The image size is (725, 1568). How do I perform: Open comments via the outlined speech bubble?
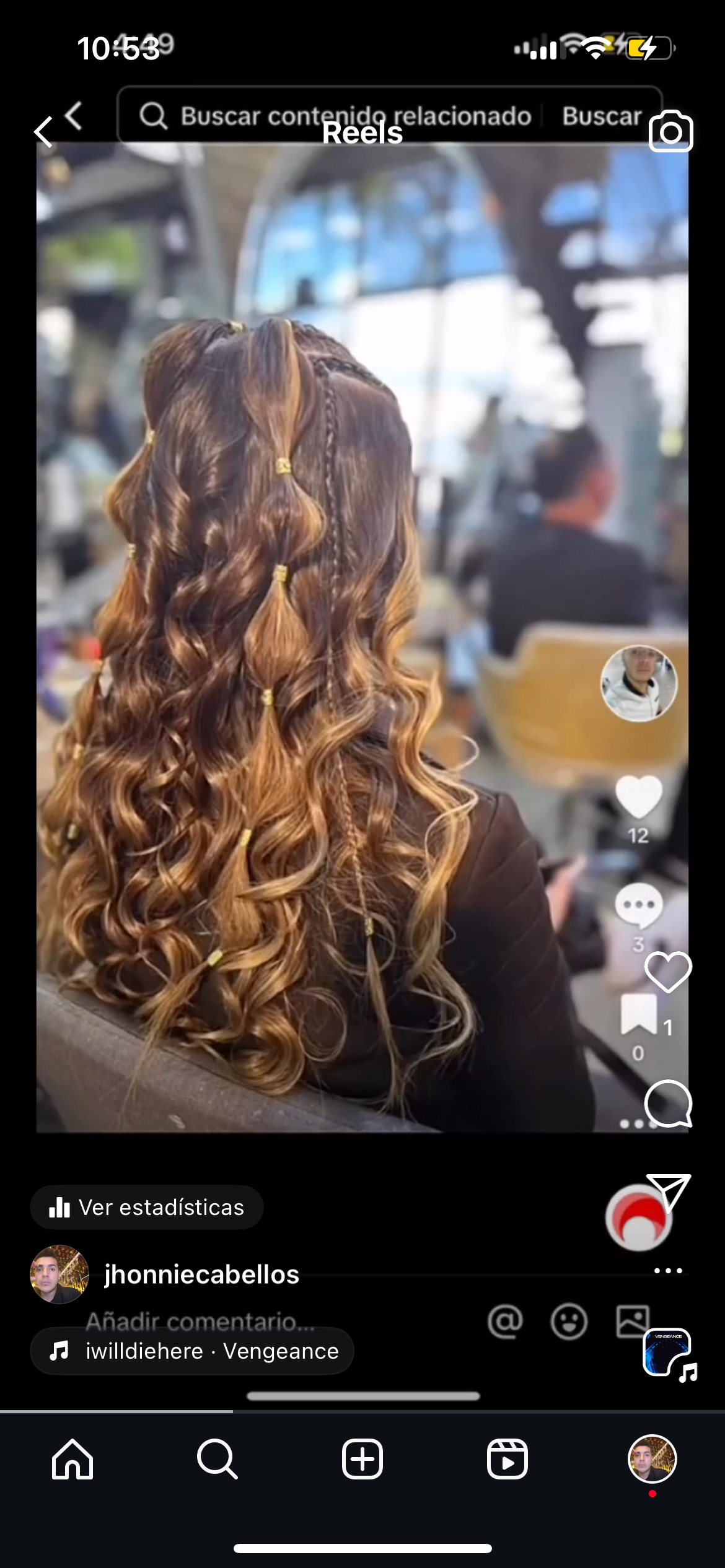[668, 1104]
